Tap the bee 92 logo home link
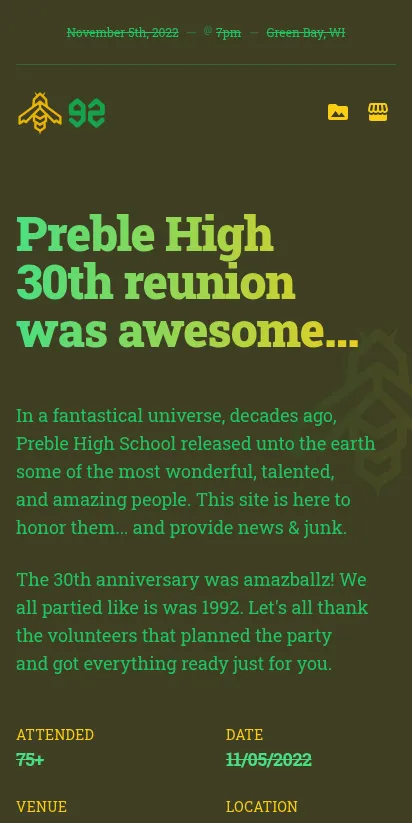The height and width of the screenshot is (823, 412). [x=61, y=112]
